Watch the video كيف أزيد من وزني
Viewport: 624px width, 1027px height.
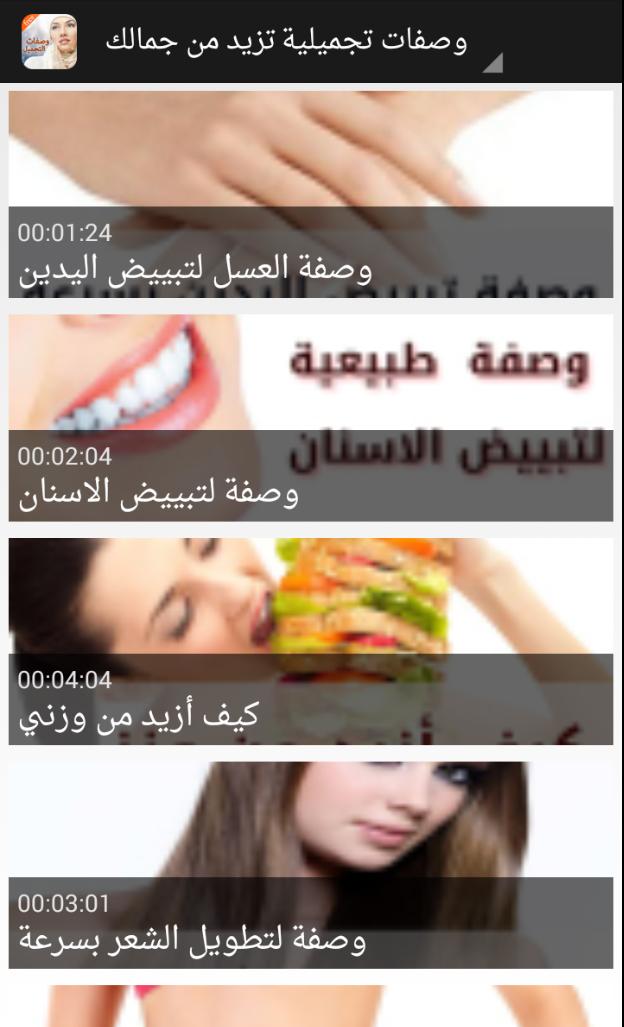tap(310, 641)
